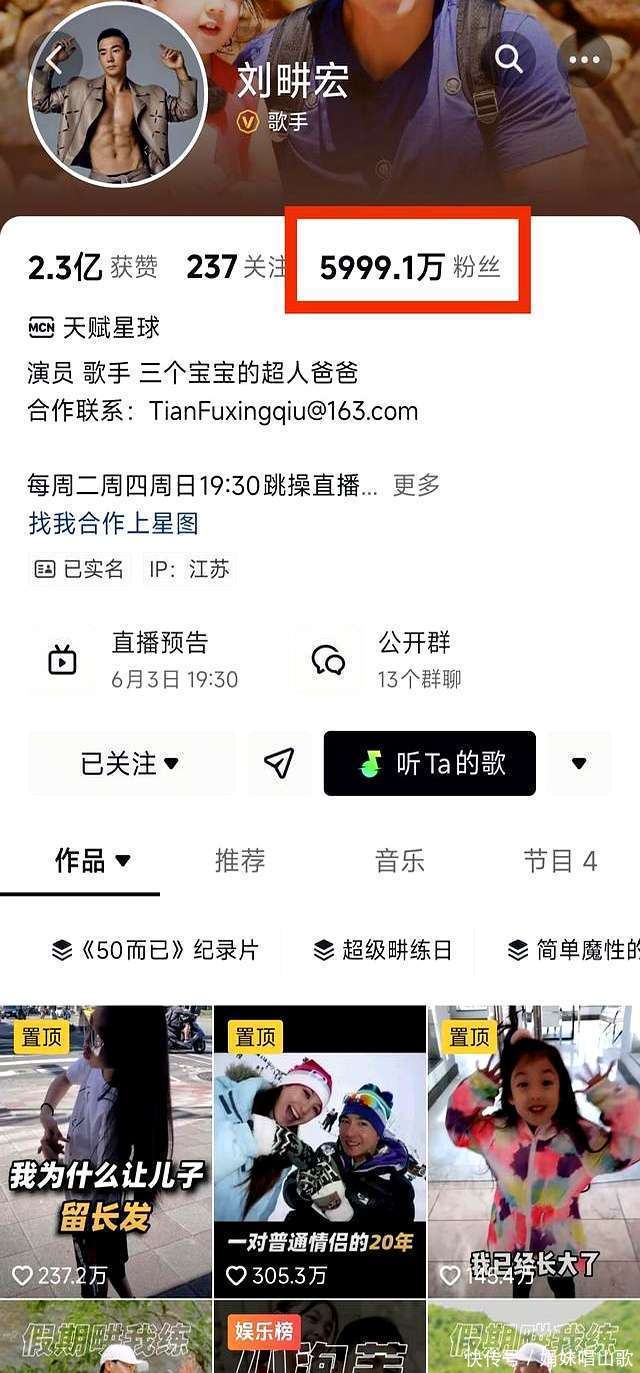Expand the down-arrow beside 听Ta的歌
The height and width of the screenshot is (1373, 640).
click(579, 764)
